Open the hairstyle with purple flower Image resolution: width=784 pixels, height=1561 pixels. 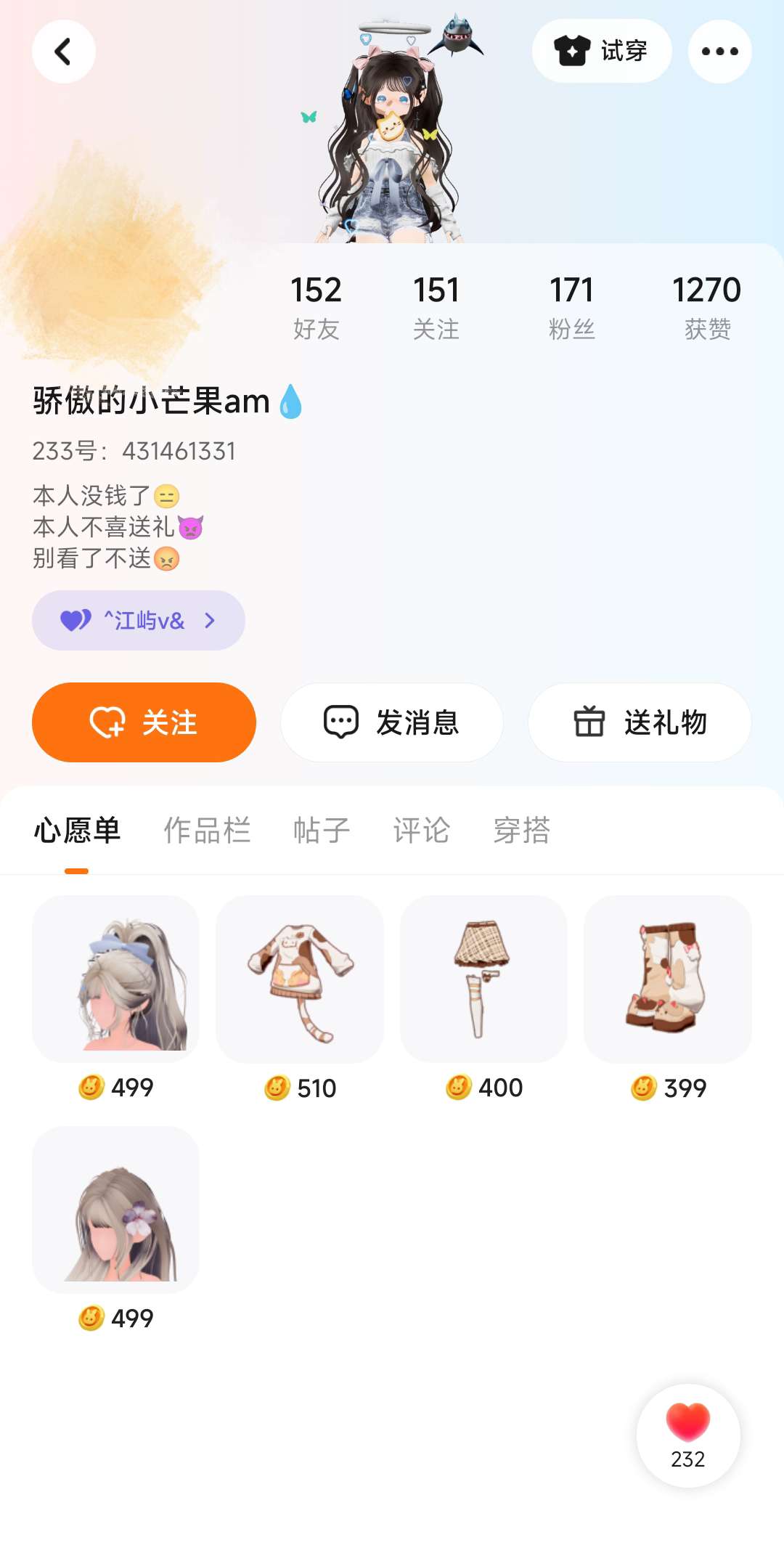click(x=116, y=1210)
